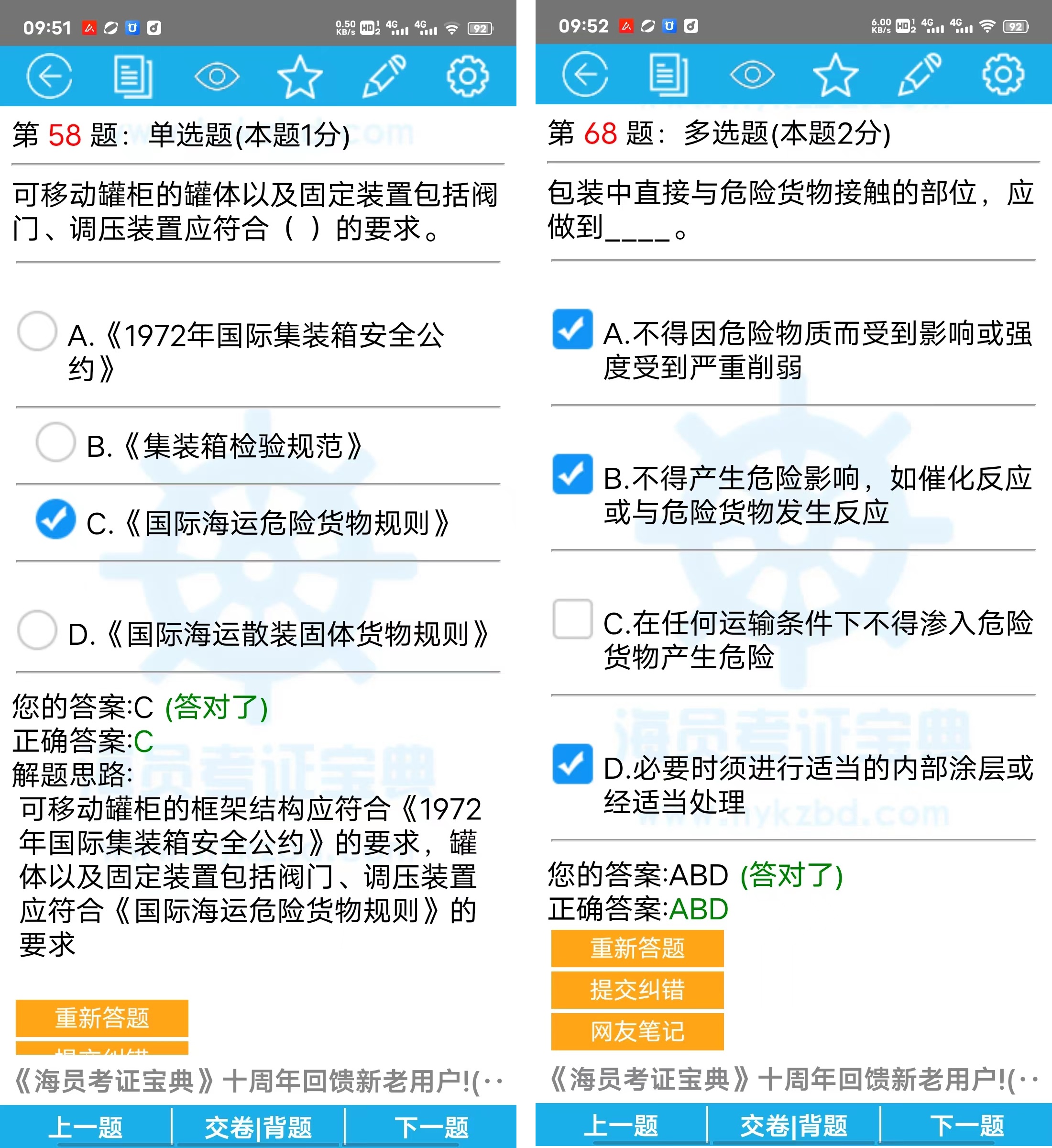This screenshot has width=1052, height=1148.
Task: Go to 上一题 from question 68
Action: click(621, 1125)
